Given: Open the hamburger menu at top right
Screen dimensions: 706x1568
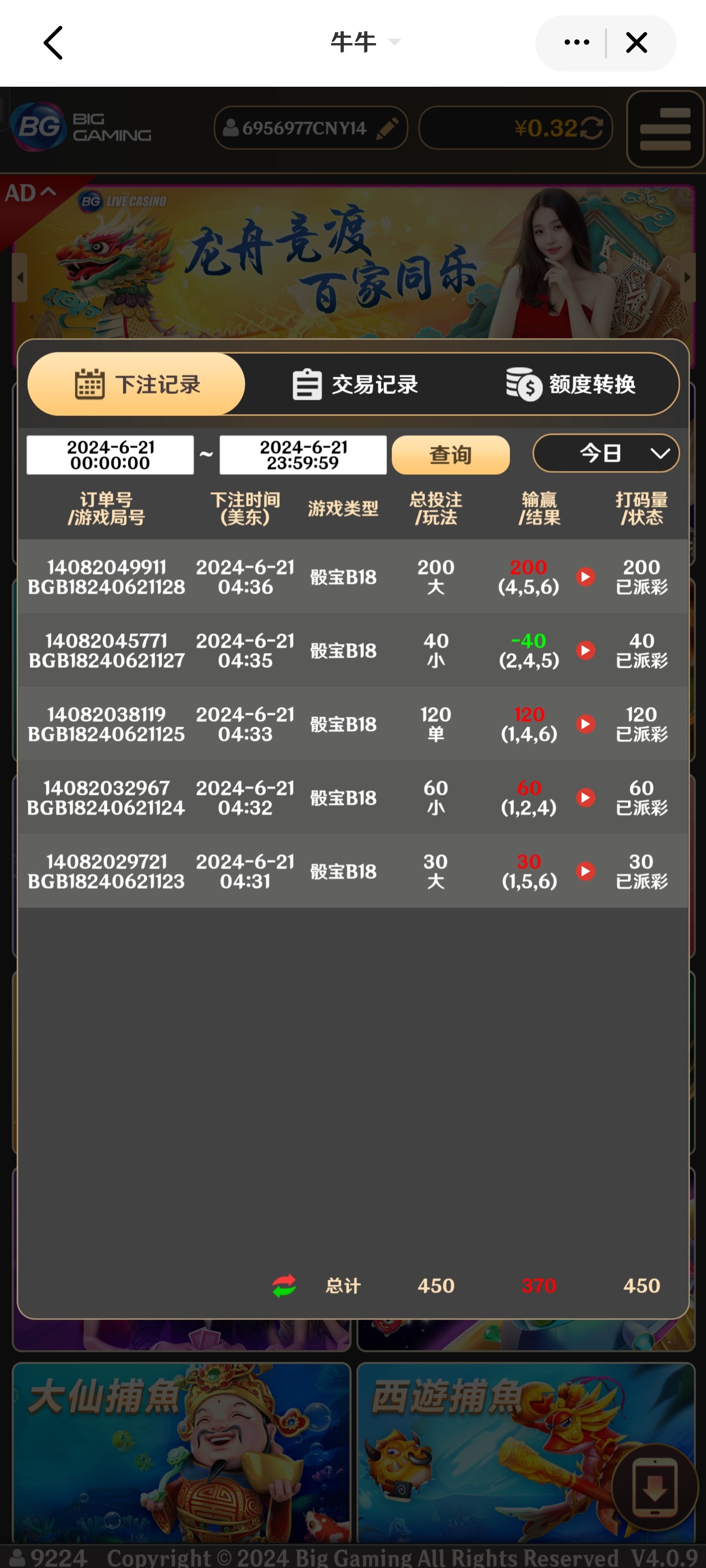Looking at the screenshot, I should click(665, 128).
